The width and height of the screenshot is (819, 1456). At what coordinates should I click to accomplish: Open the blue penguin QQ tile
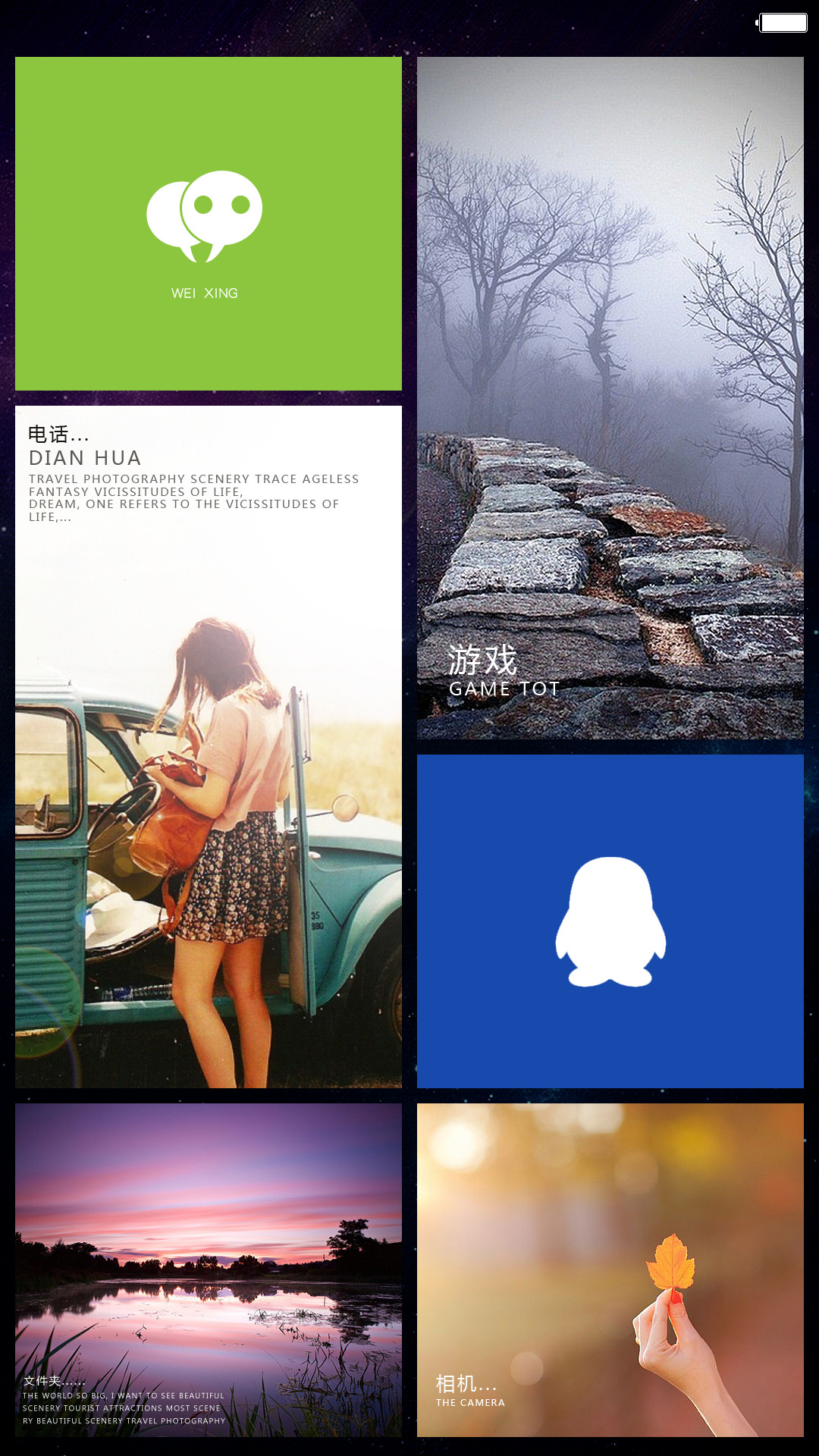610,921
